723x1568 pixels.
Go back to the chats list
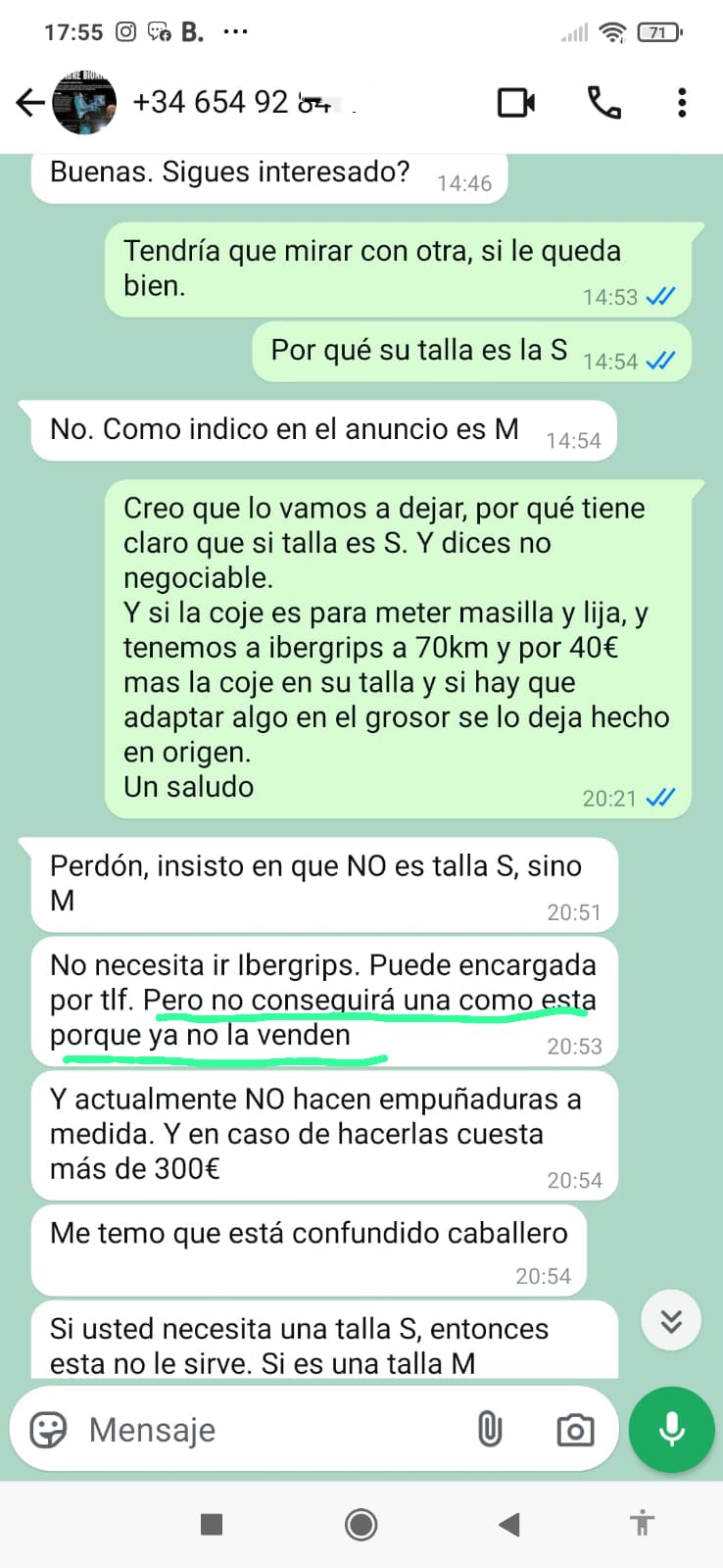point(29,102)
